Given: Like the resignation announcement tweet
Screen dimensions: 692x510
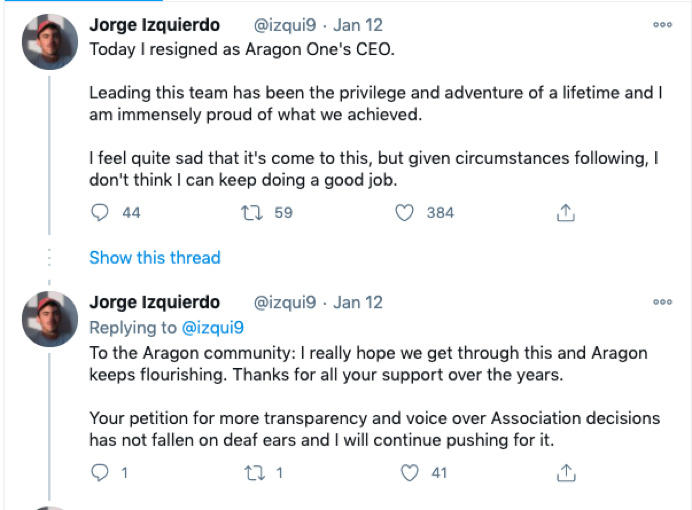Looking at the screenshot, I should tap(405, 212).
